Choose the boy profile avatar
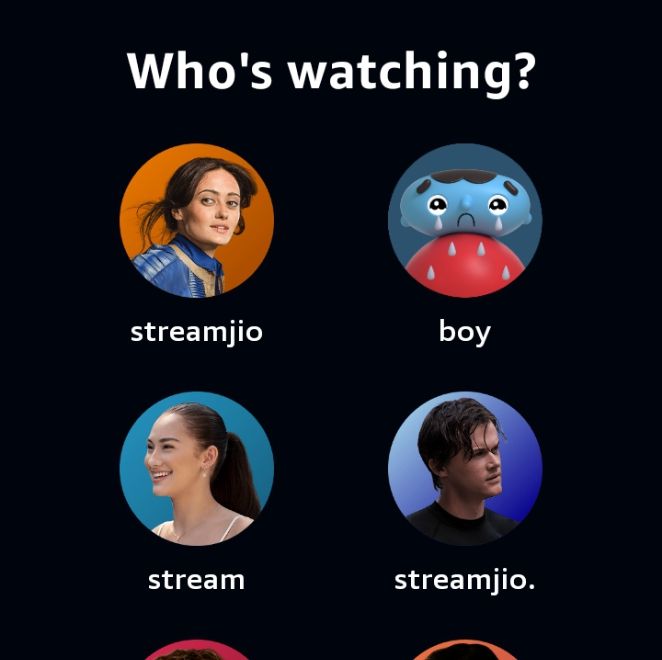 (x=465, y=221)
